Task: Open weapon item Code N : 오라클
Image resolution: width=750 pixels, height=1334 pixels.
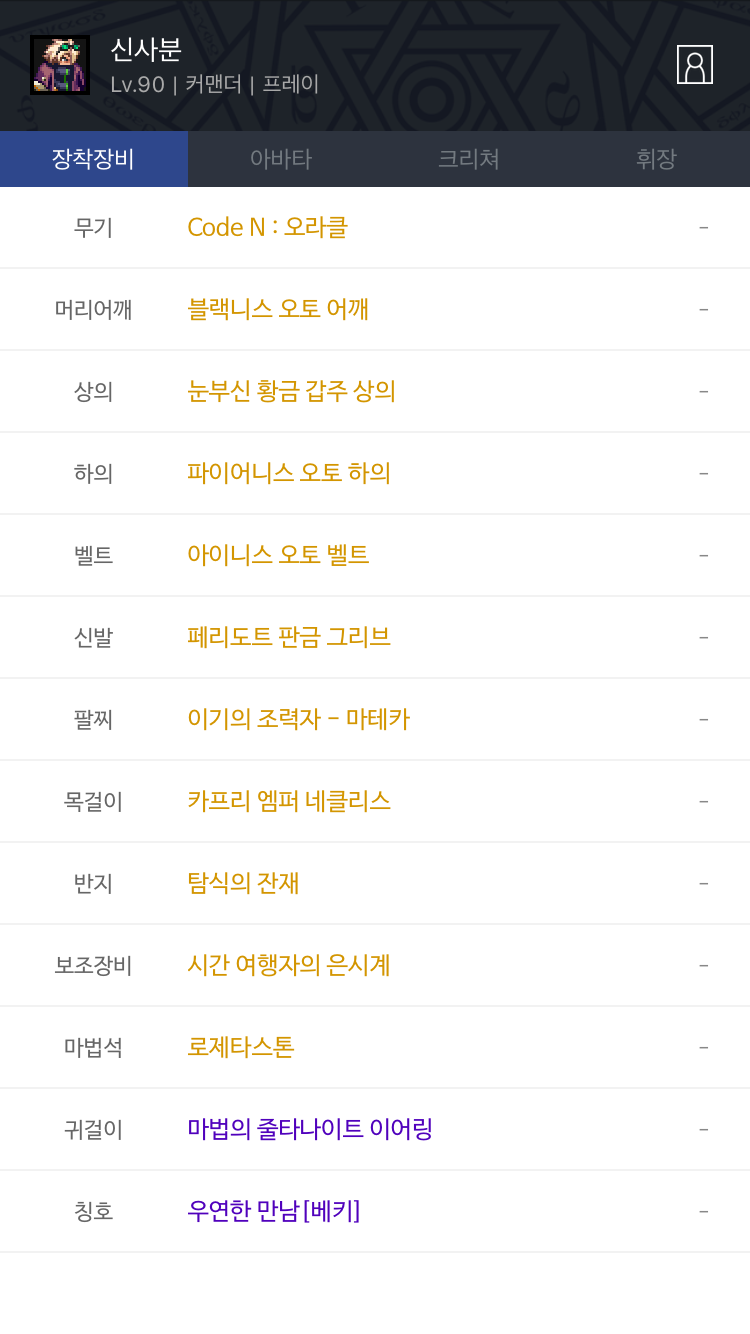Action: click(267, 227)
